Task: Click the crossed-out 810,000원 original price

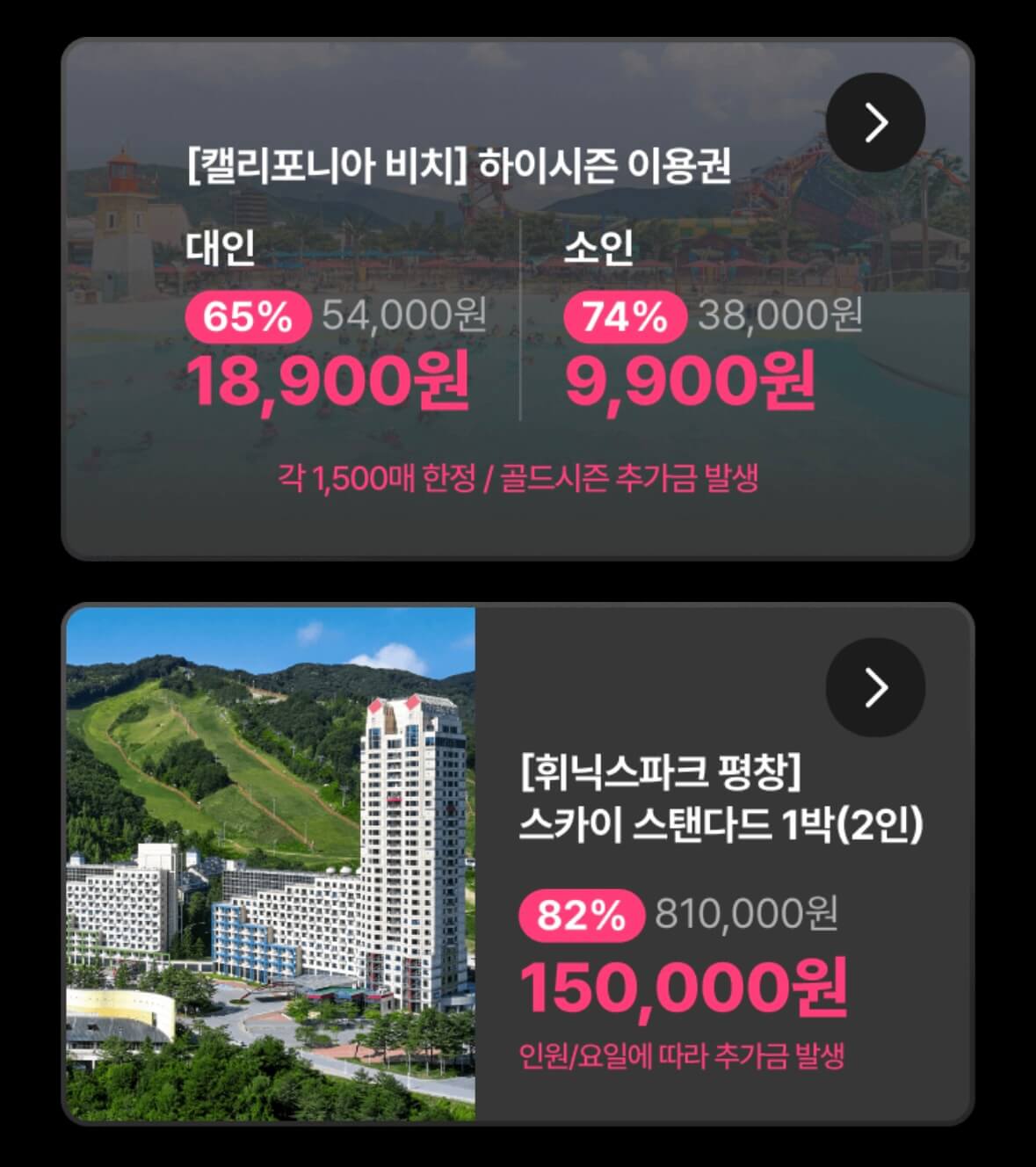Action: [749, 917]
